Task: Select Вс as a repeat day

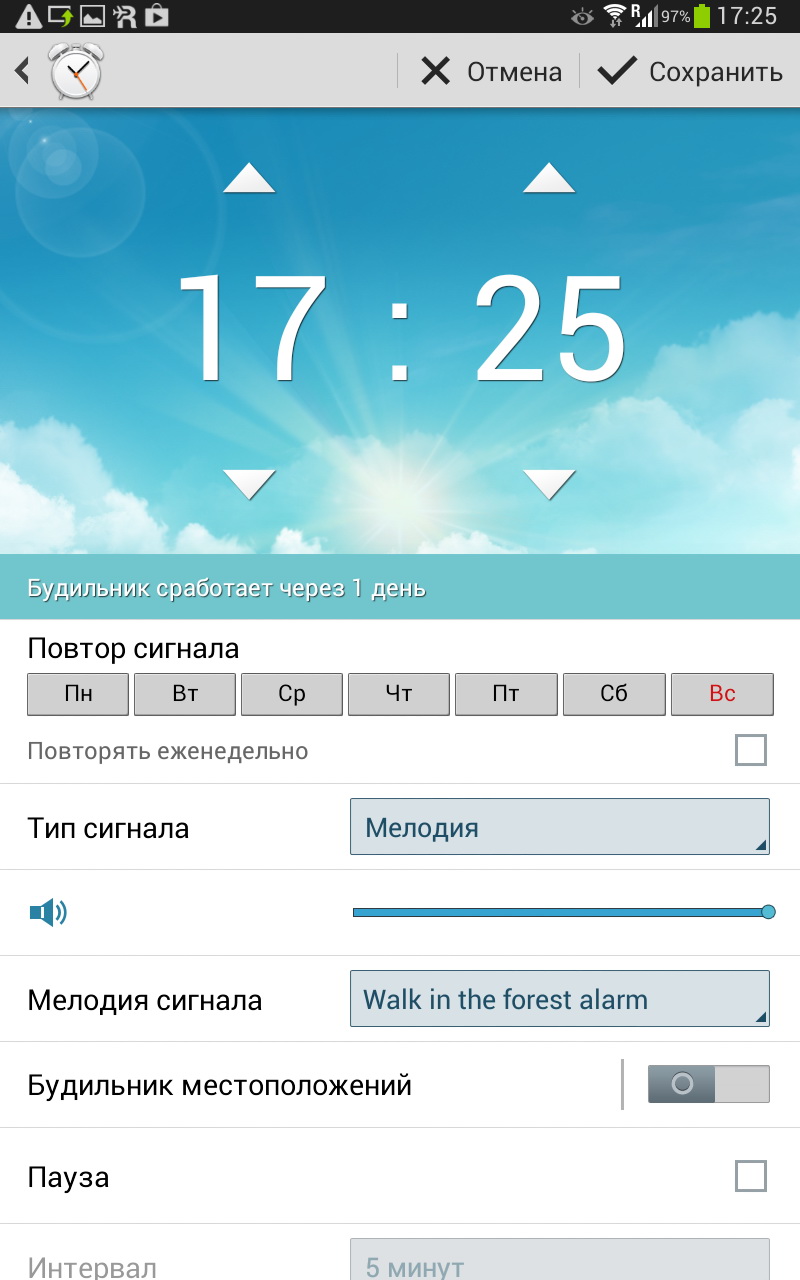Action: click(x=722, y=694)
